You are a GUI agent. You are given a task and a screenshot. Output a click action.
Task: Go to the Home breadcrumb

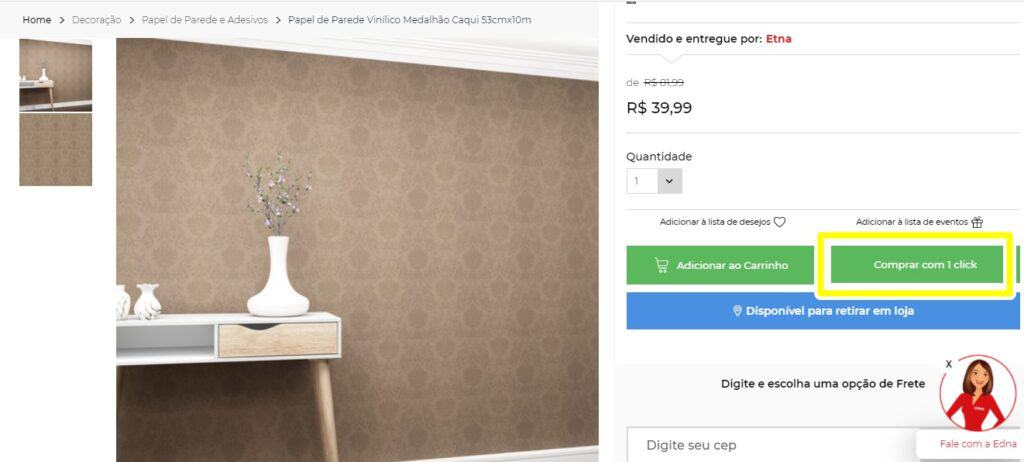(37, 20)
